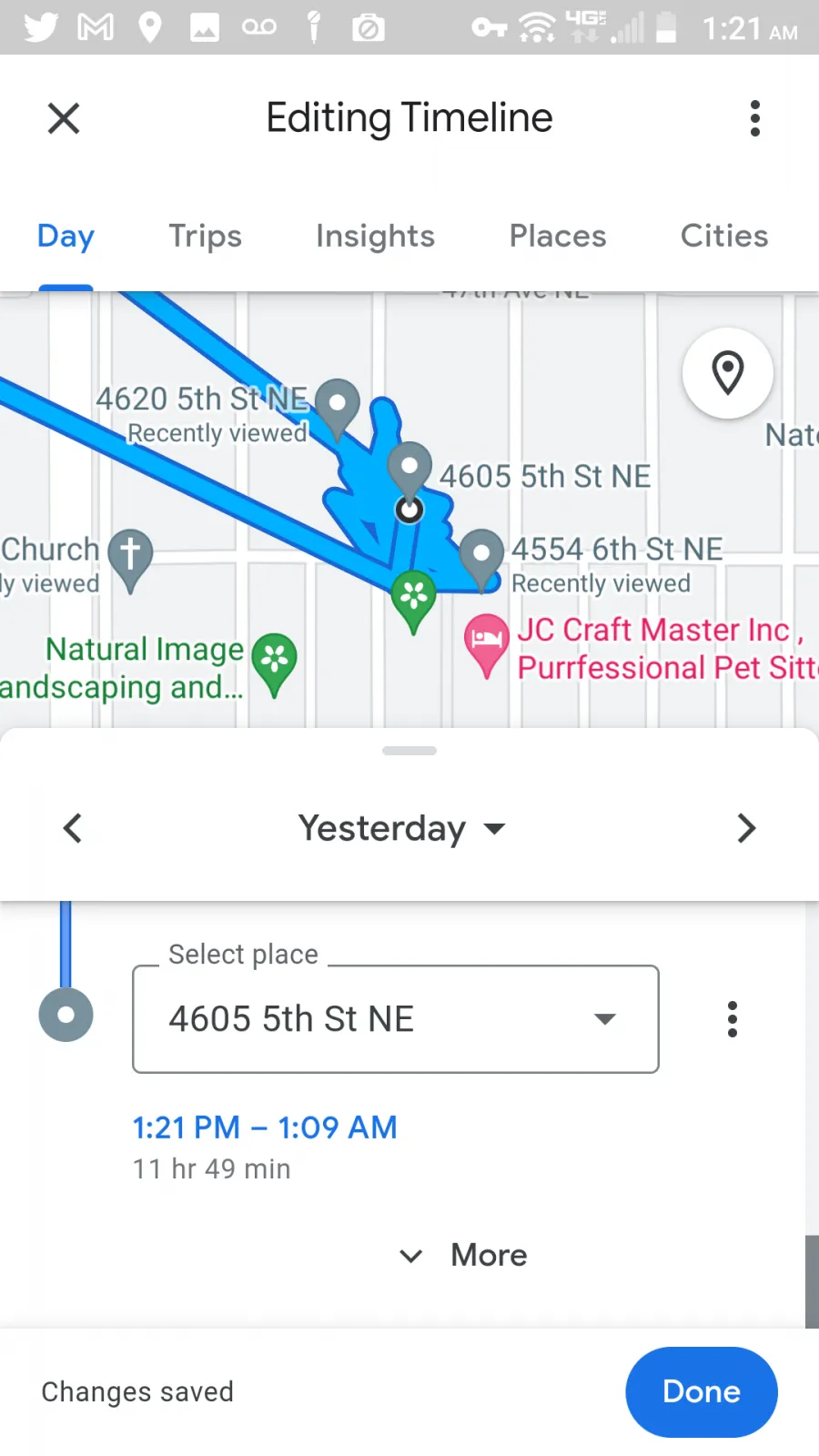Go to the next day
The width and height of the screenshot is (819, 1456).
click(746, 828)
